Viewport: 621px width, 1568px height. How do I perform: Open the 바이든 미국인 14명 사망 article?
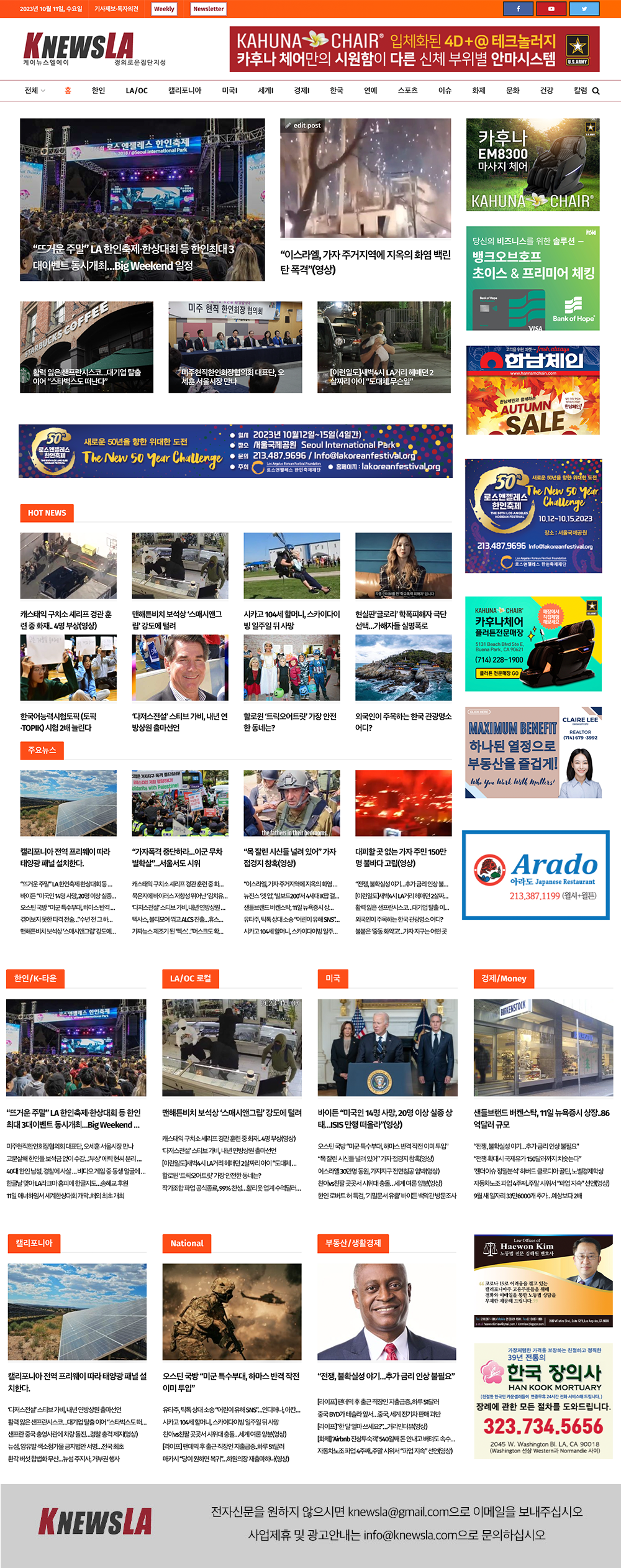(385, 1118)
